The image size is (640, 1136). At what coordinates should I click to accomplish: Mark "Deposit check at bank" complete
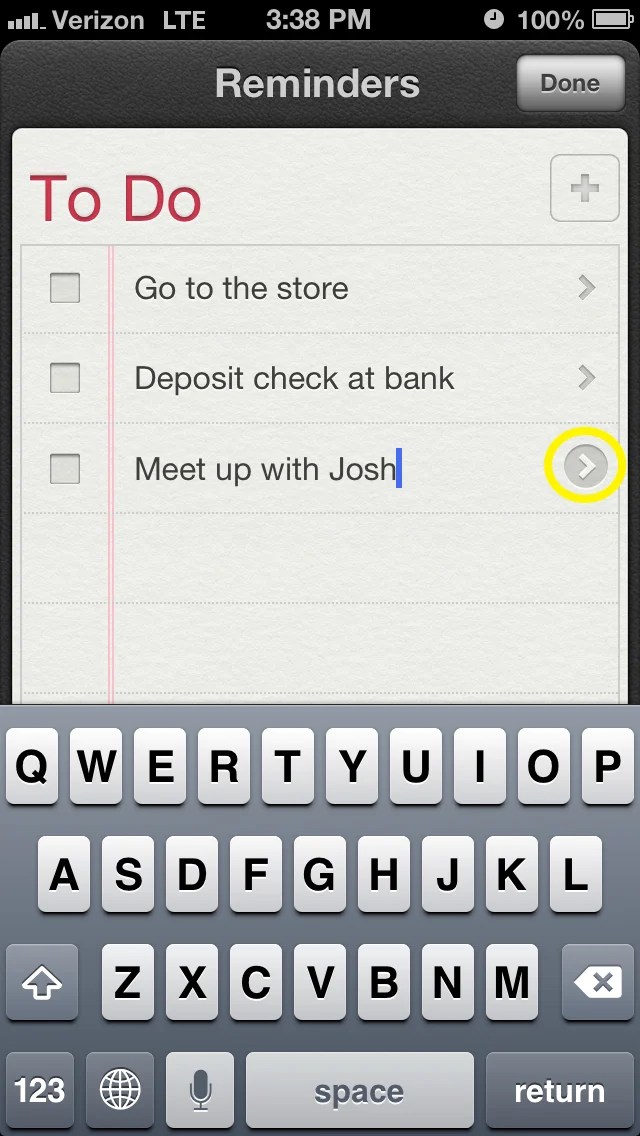coord(65,378)
